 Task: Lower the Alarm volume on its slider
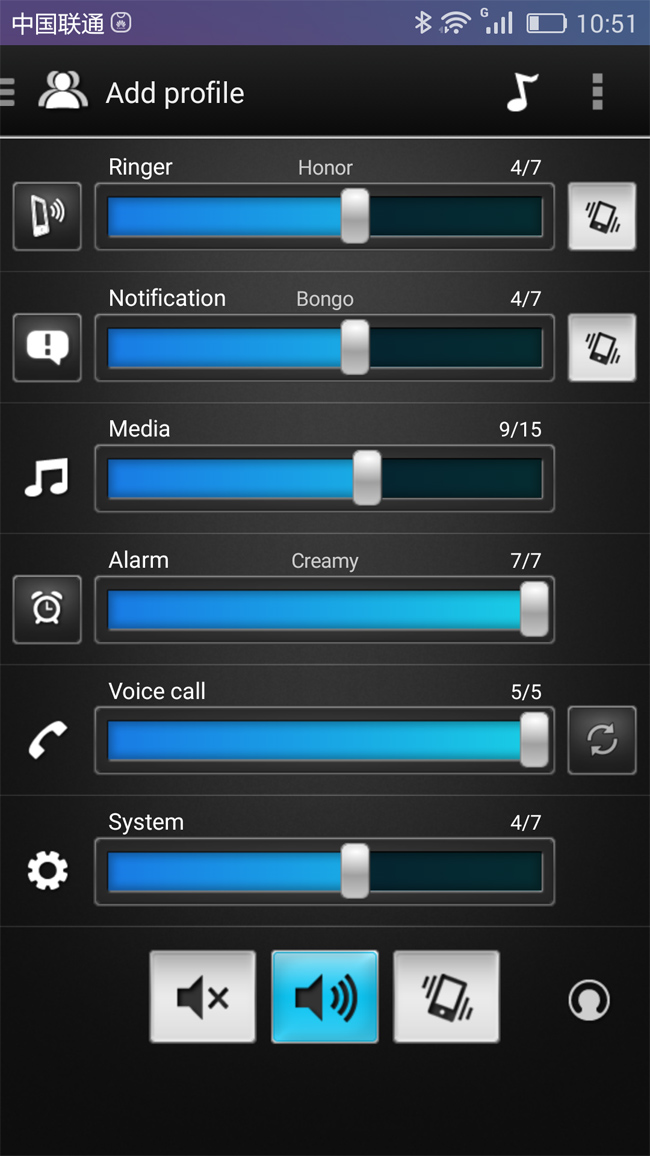point(300,609)
